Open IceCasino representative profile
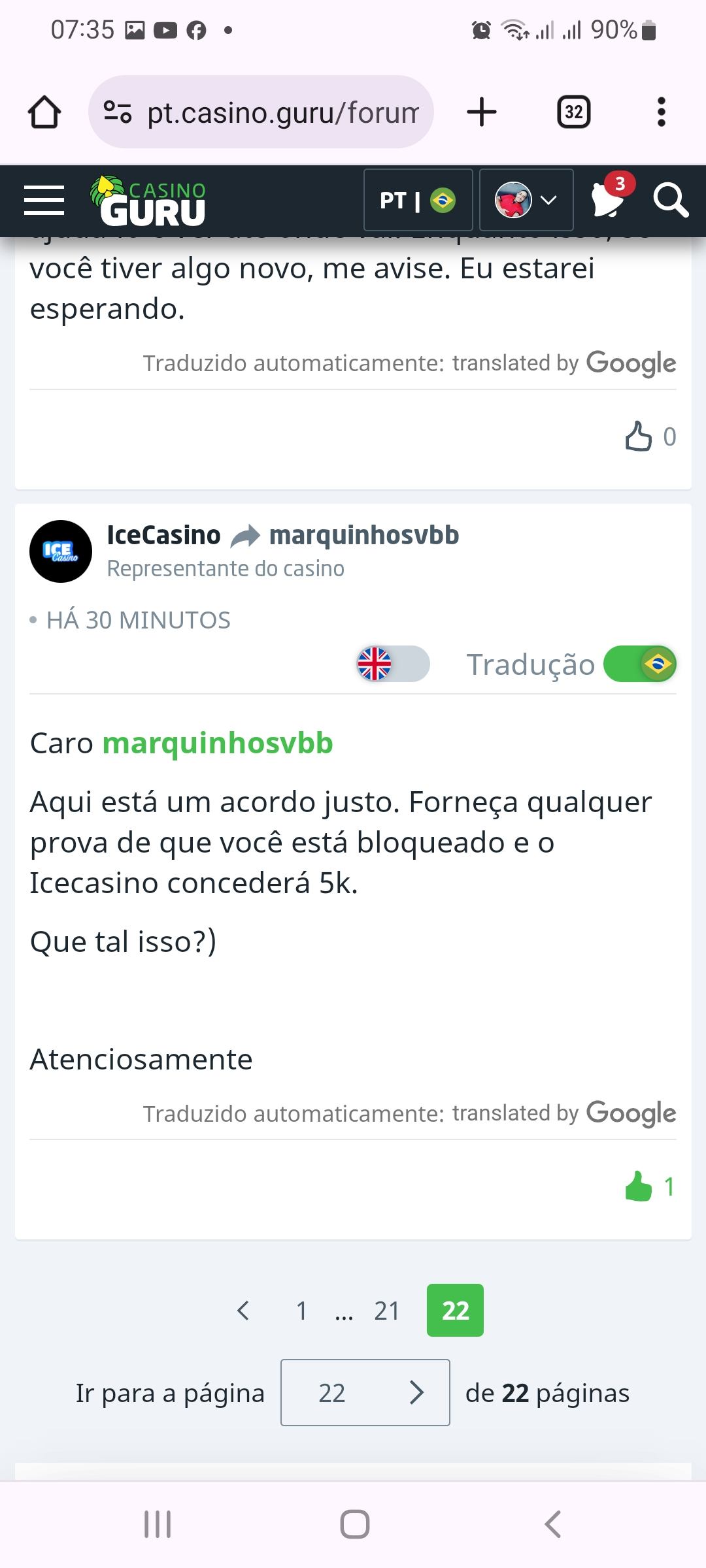706x1568 pixels. click(x=163, y=535)
